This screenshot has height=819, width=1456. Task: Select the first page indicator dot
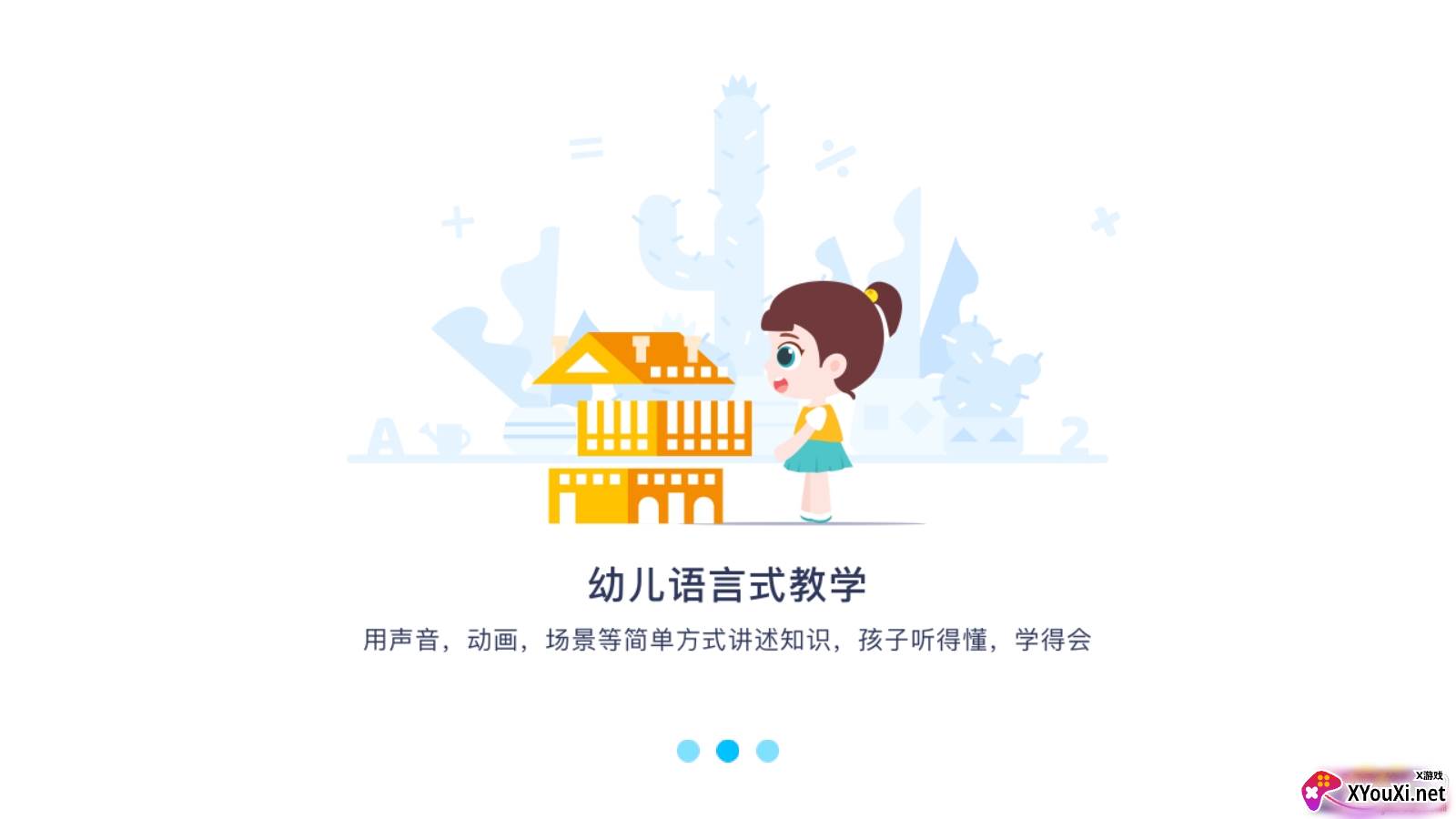[x=688, y=751]
